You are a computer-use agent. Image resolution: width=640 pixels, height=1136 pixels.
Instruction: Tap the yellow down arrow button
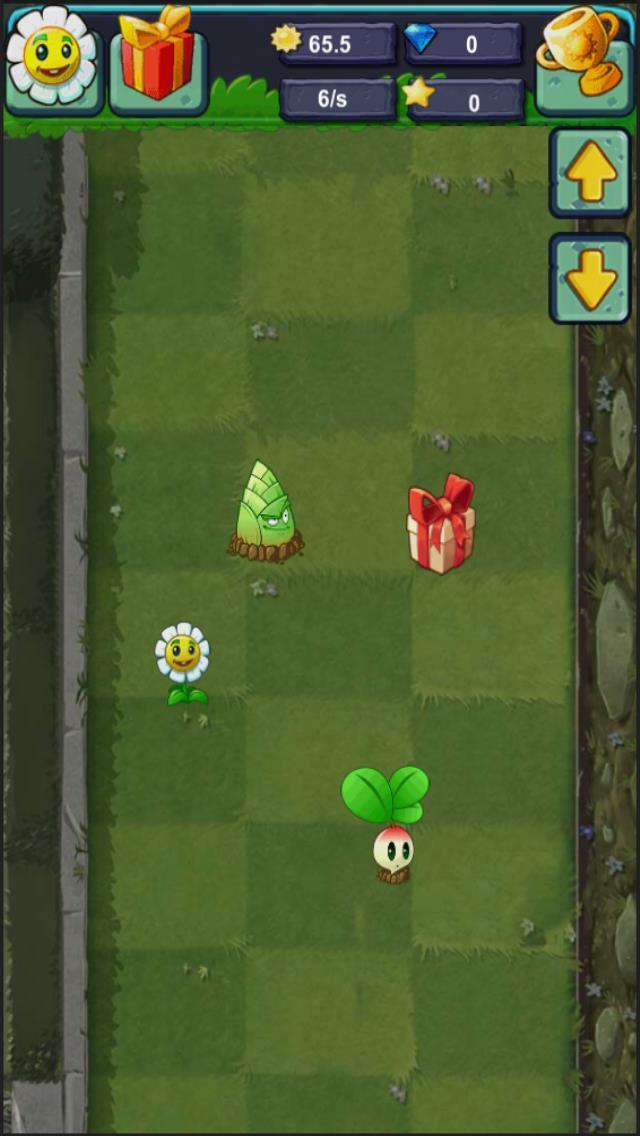tap(590, 279)
